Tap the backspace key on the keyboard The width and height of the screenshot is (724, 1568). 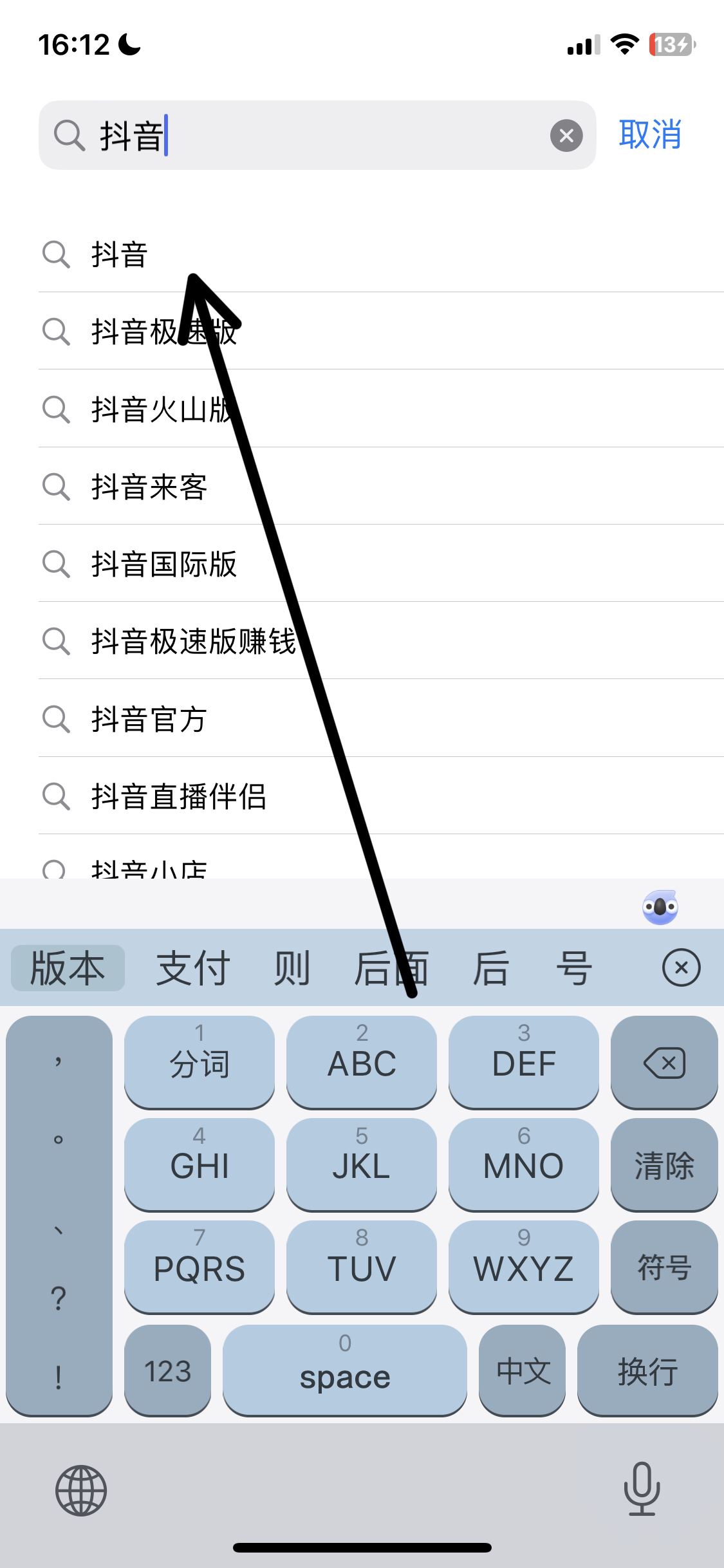664,1063
